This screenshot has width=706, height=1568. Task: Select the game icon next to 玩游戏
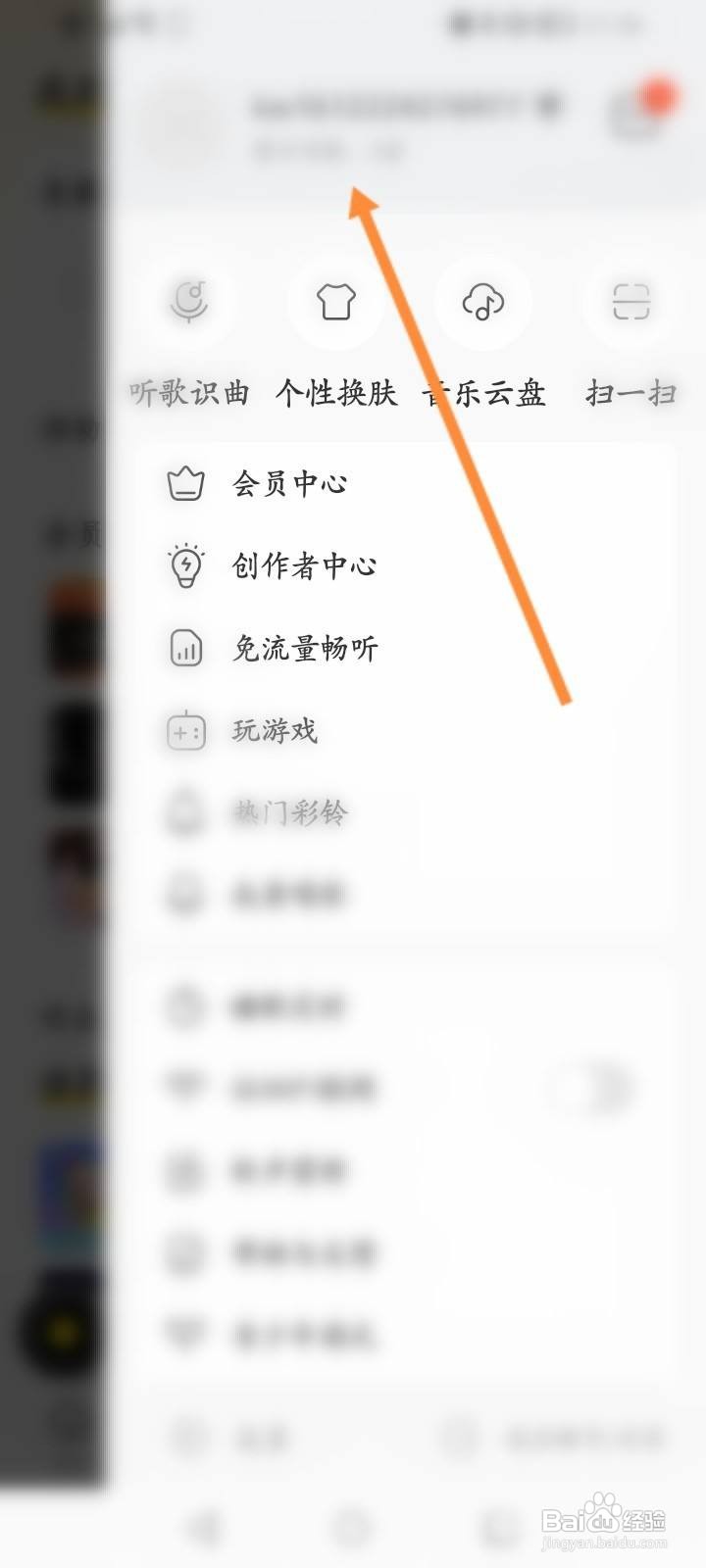(184, 731)
